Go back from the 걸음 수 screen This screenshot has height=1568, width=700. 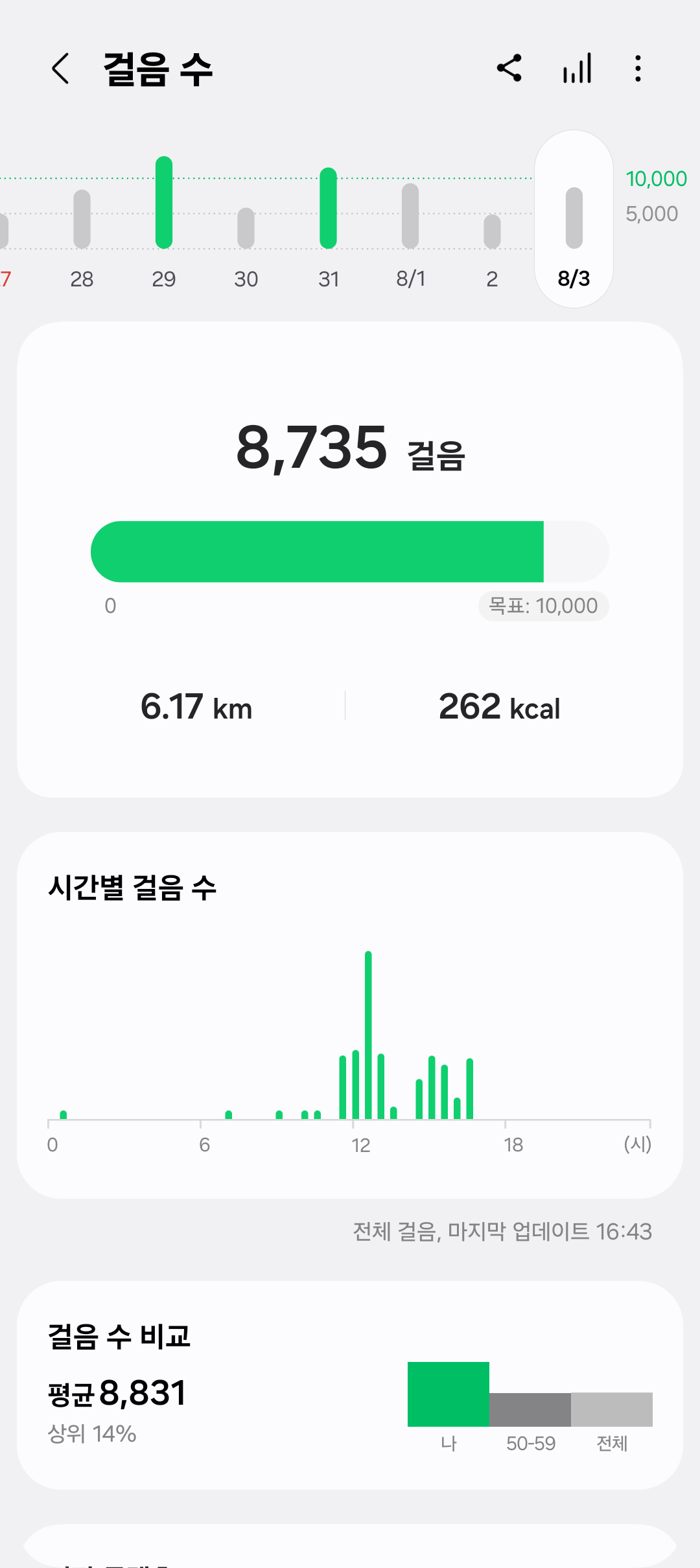pos(60,69)
